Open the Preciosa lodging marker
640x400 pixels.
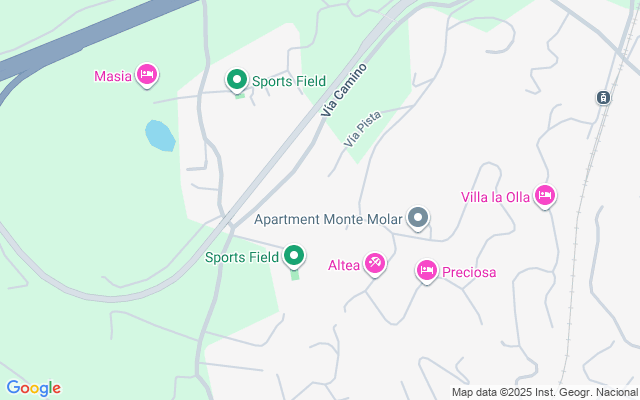426,270
